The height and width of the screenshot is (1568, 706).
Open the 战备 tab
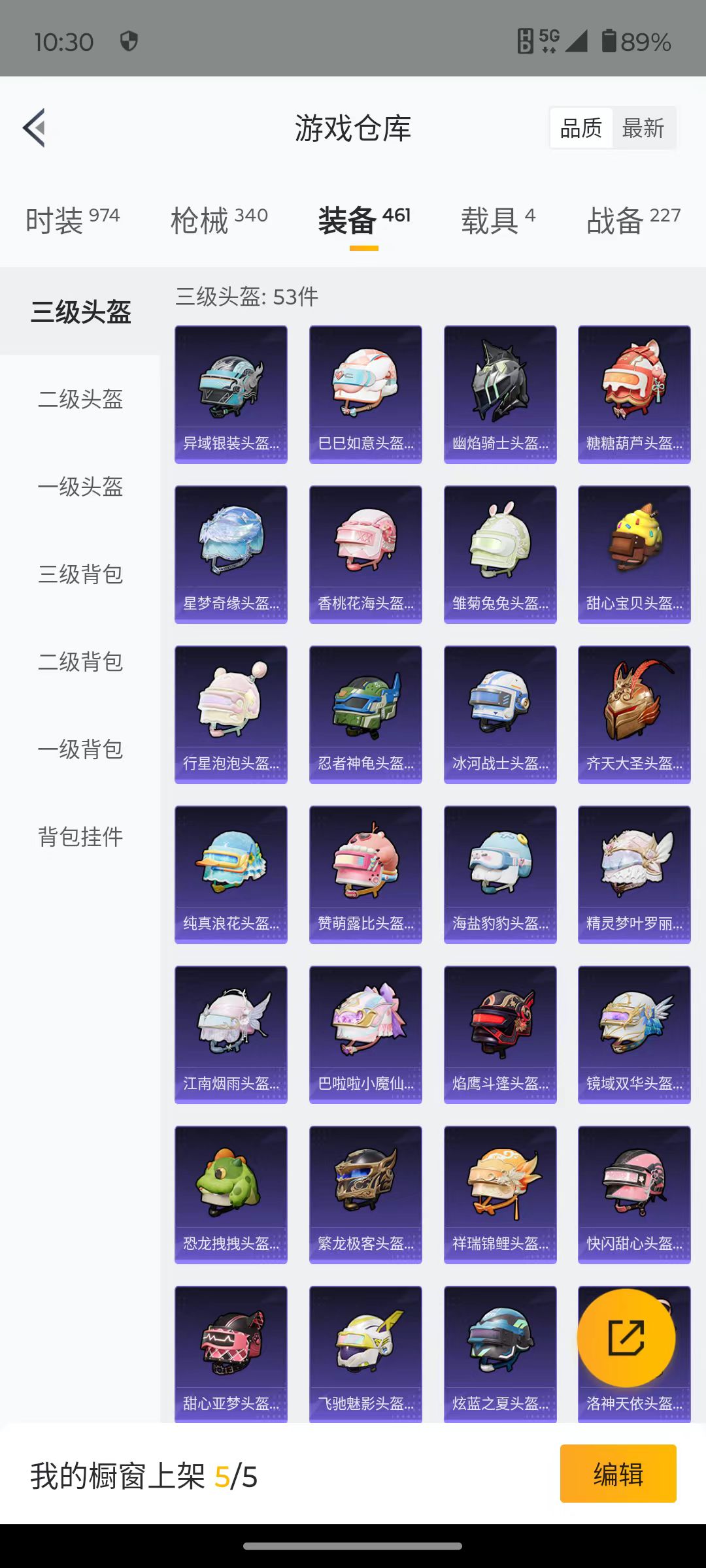633,220
